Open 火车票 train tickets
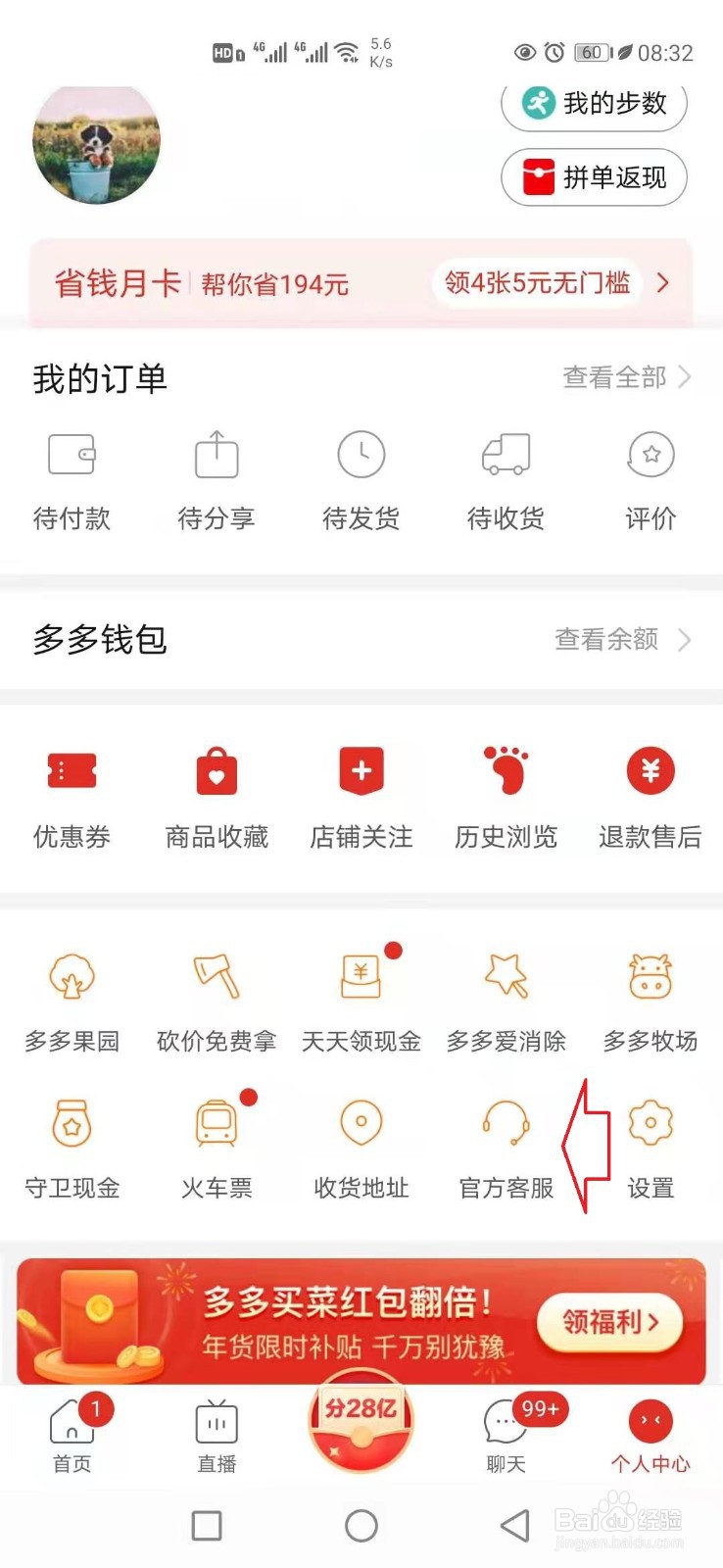723x1568 pixels. click(x=217, y=1147)
